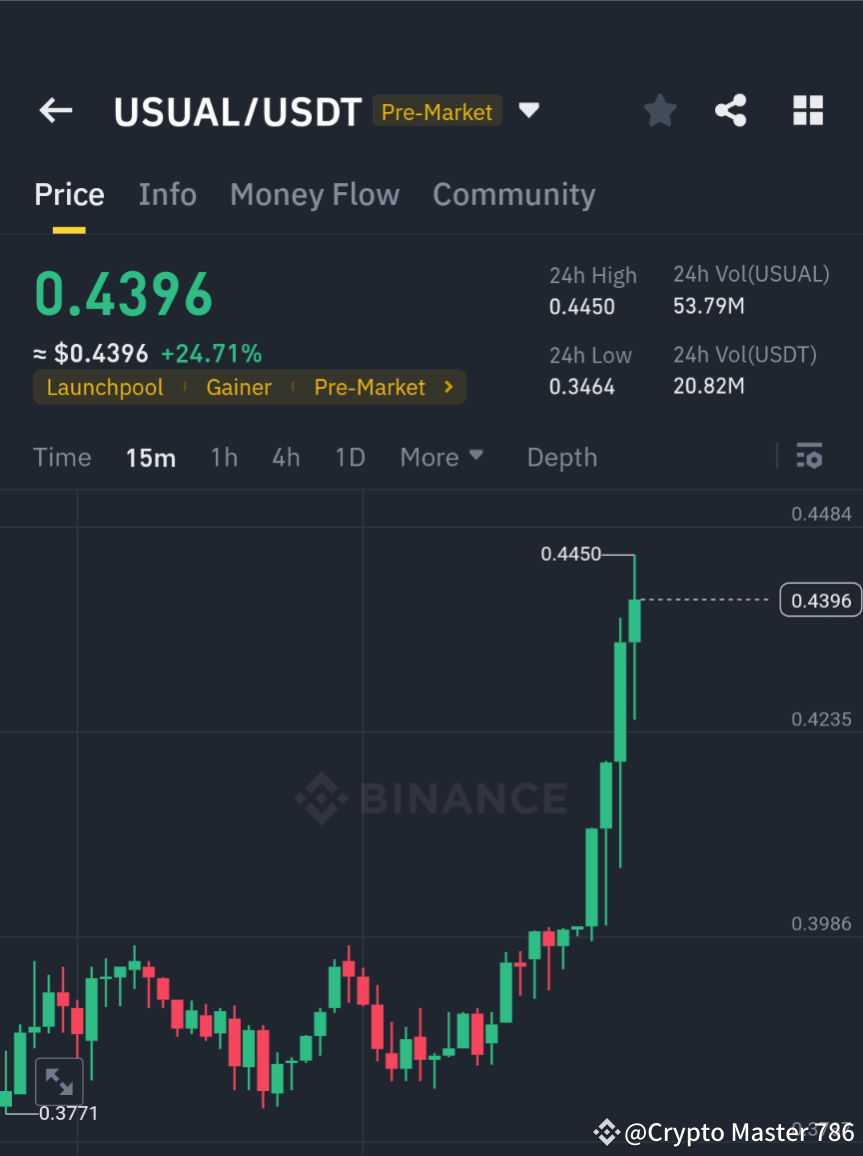Open the More timeframes dropdown

[x=441, y=456]
